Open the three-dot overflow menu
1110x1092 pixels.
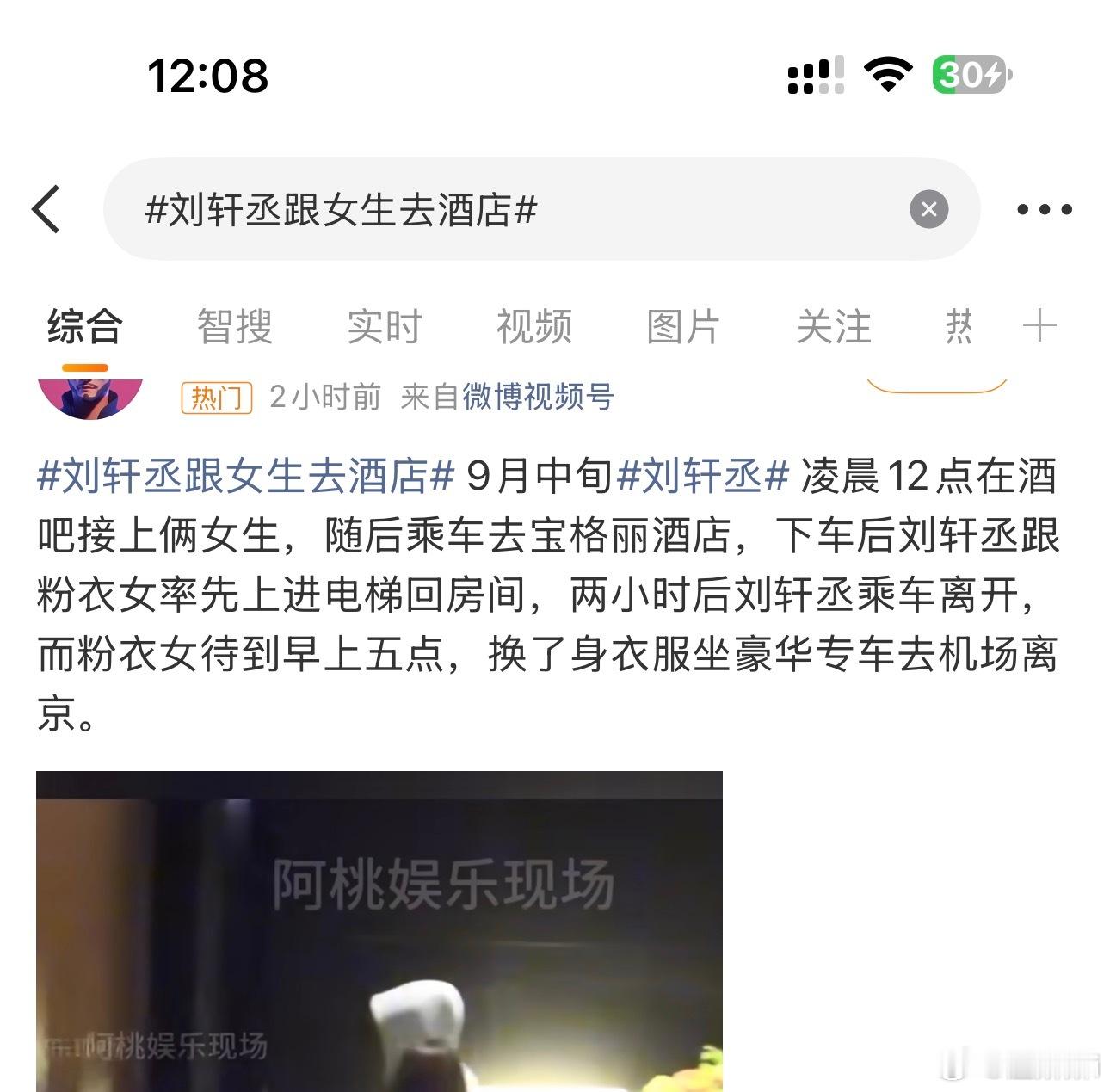click(1044, 209)
